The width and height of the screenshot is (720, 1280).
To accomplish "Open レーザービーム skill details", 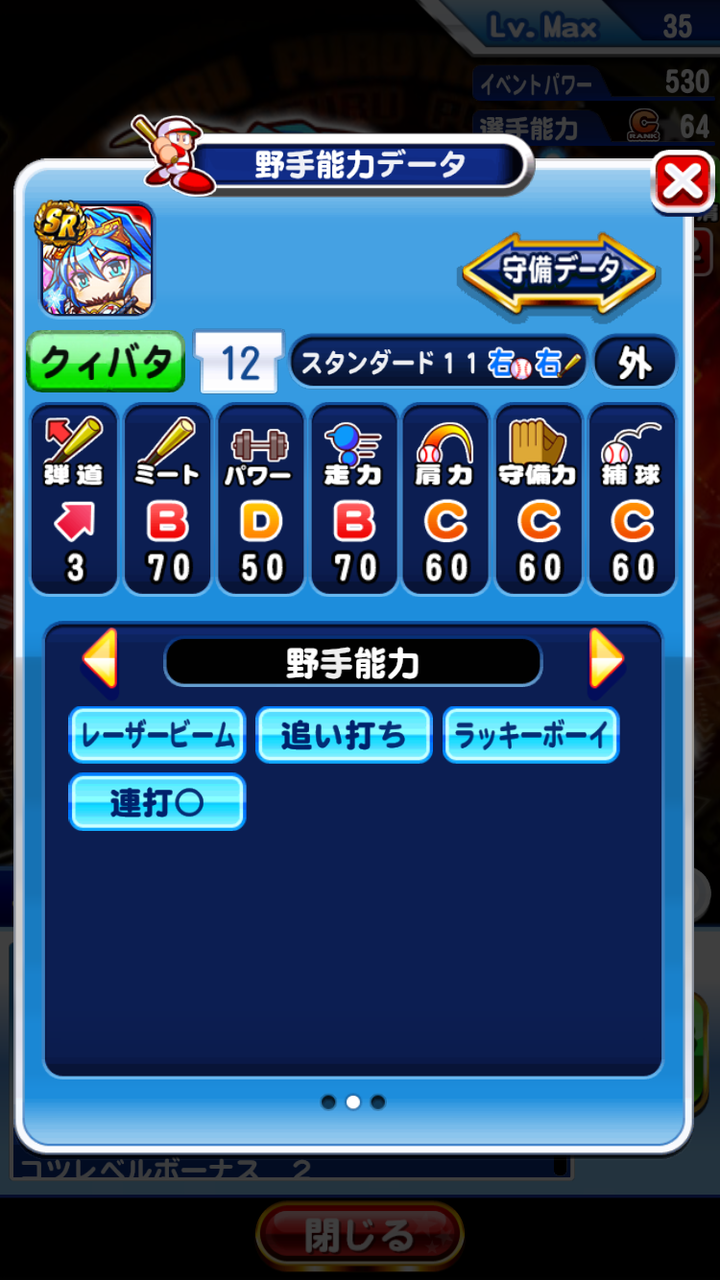I will coord(157,735).
